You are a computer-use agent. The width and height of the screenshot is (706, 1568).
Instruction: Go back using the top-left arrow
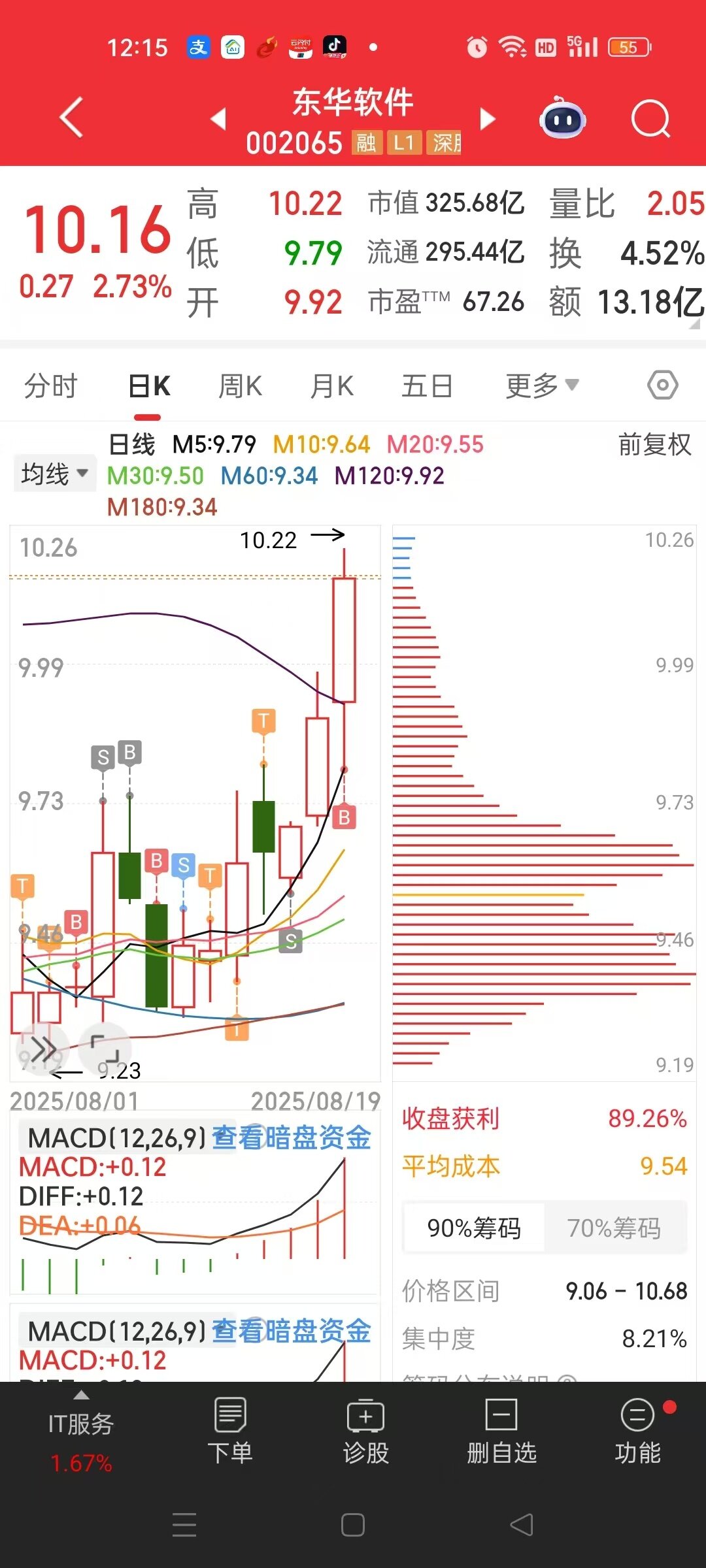coord(72,118)
